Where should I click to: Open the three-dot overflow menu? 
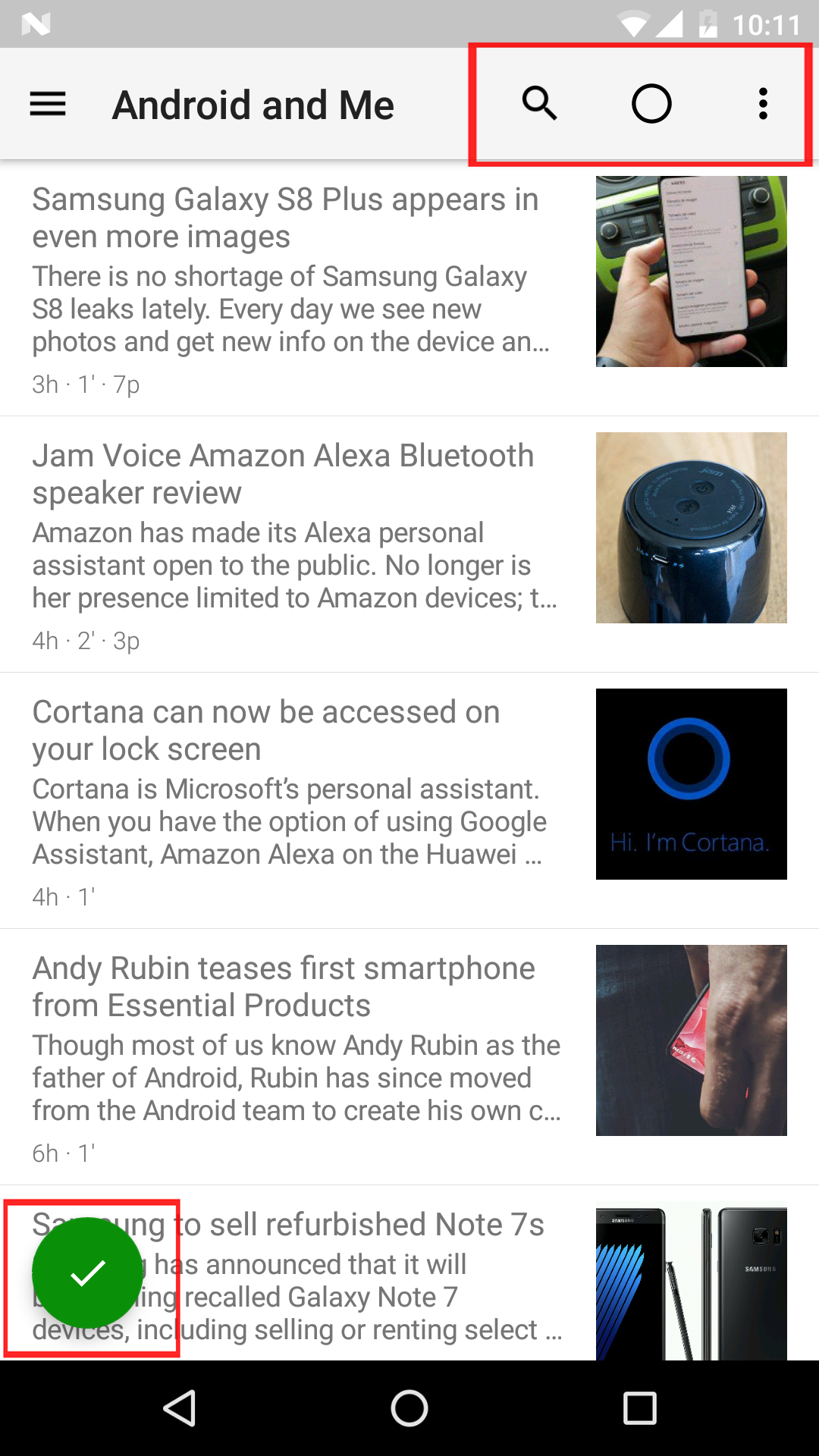pyautogui.click(x=763, y=104)
